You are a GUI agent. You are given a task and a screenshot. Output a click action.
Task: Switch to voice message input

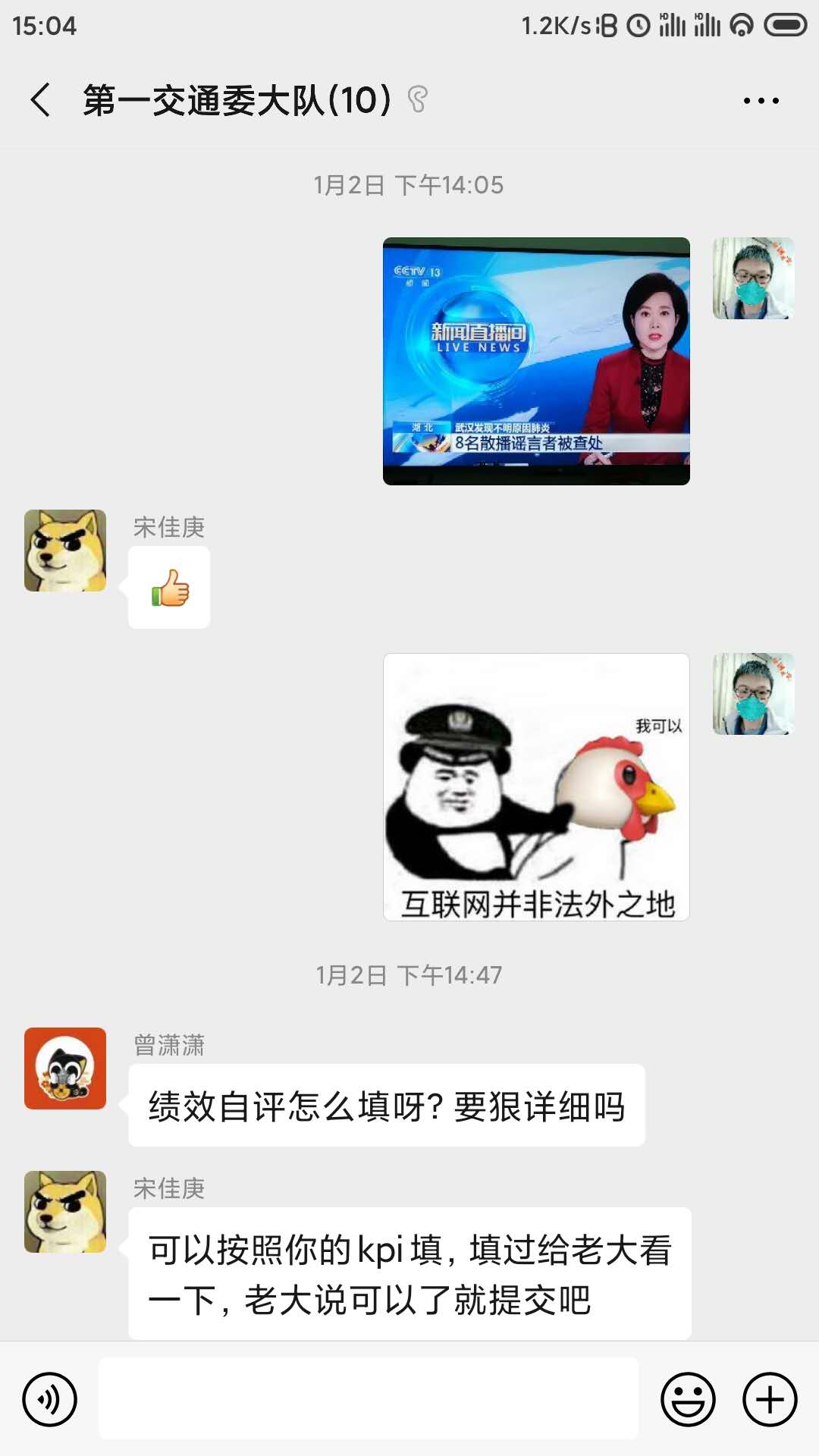(x=50, y=1399)
